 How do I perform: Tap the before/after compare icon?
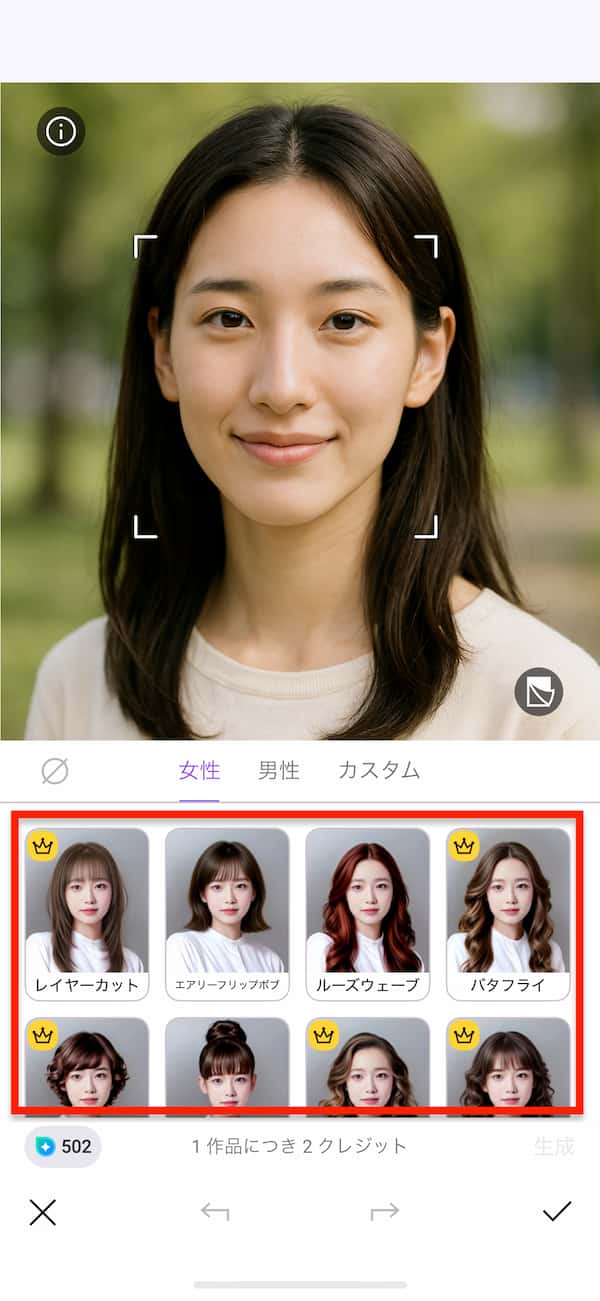(539, 691)
